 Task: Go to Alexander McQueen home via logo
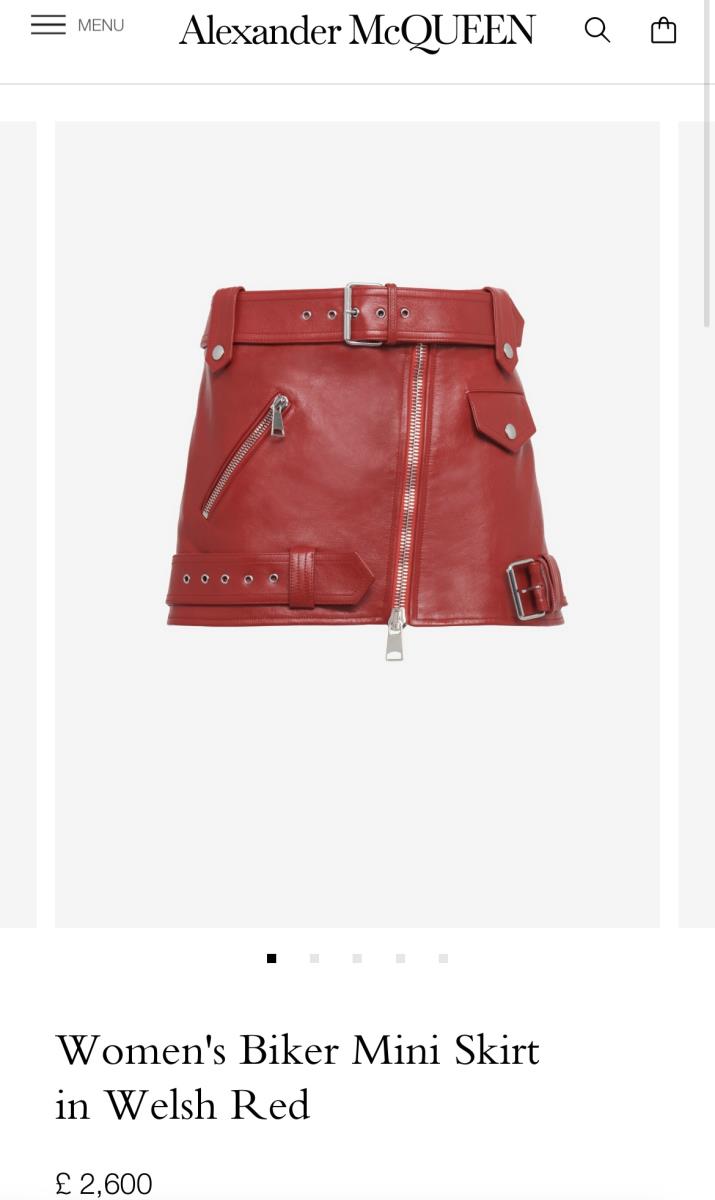[x=357, y=32]
